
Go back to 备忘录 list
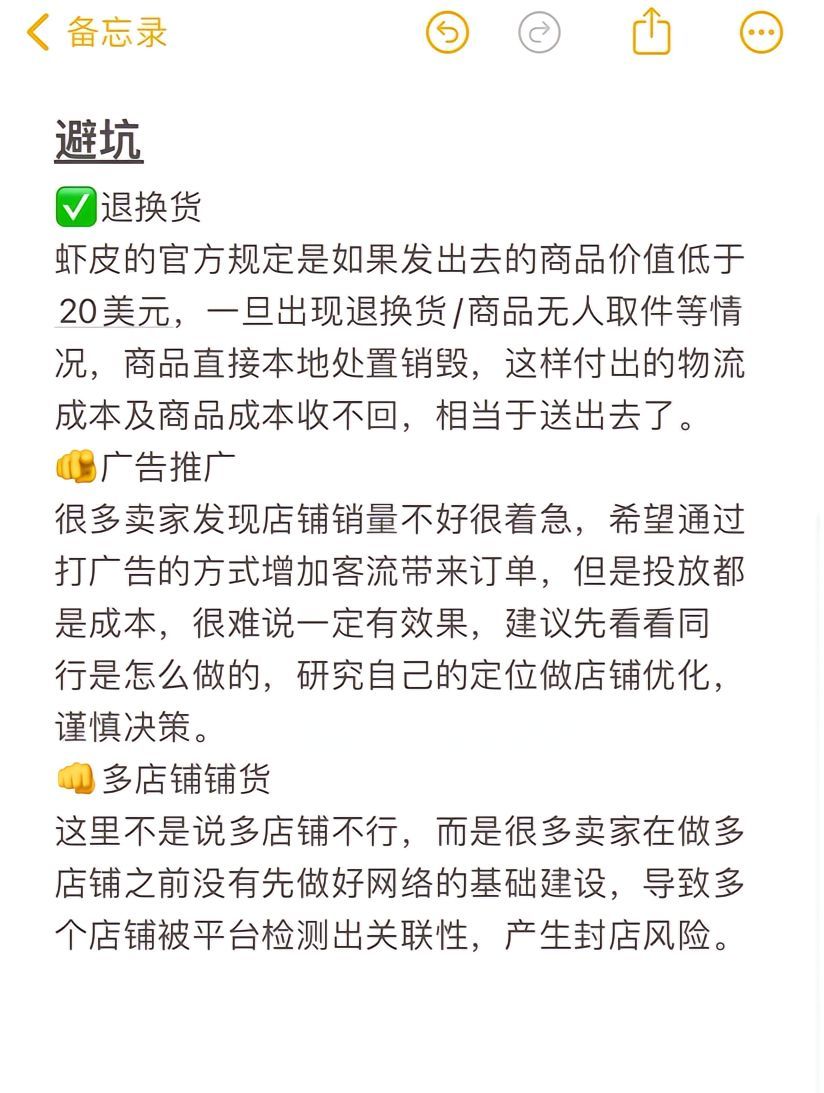96,33
